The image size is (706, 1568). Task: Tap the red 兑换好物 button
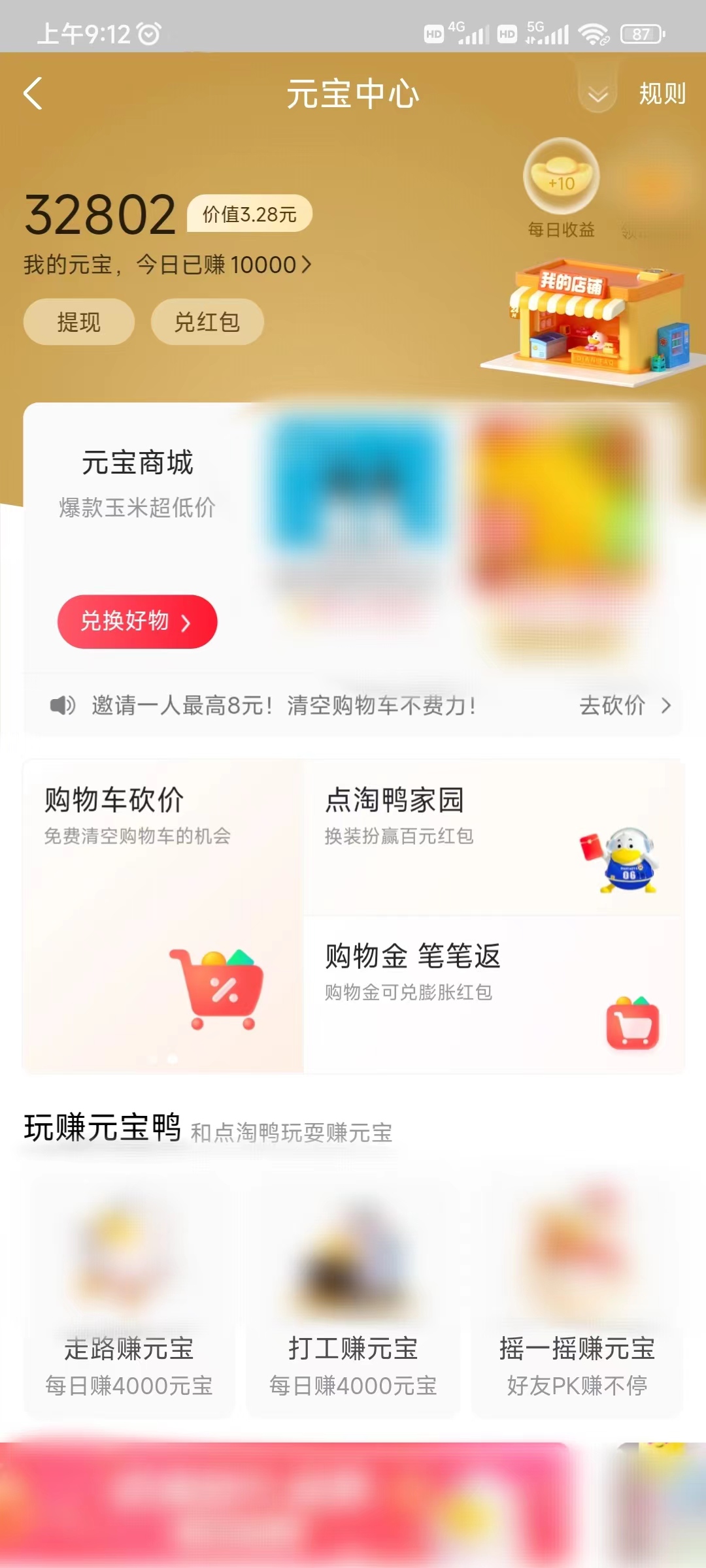137,622
